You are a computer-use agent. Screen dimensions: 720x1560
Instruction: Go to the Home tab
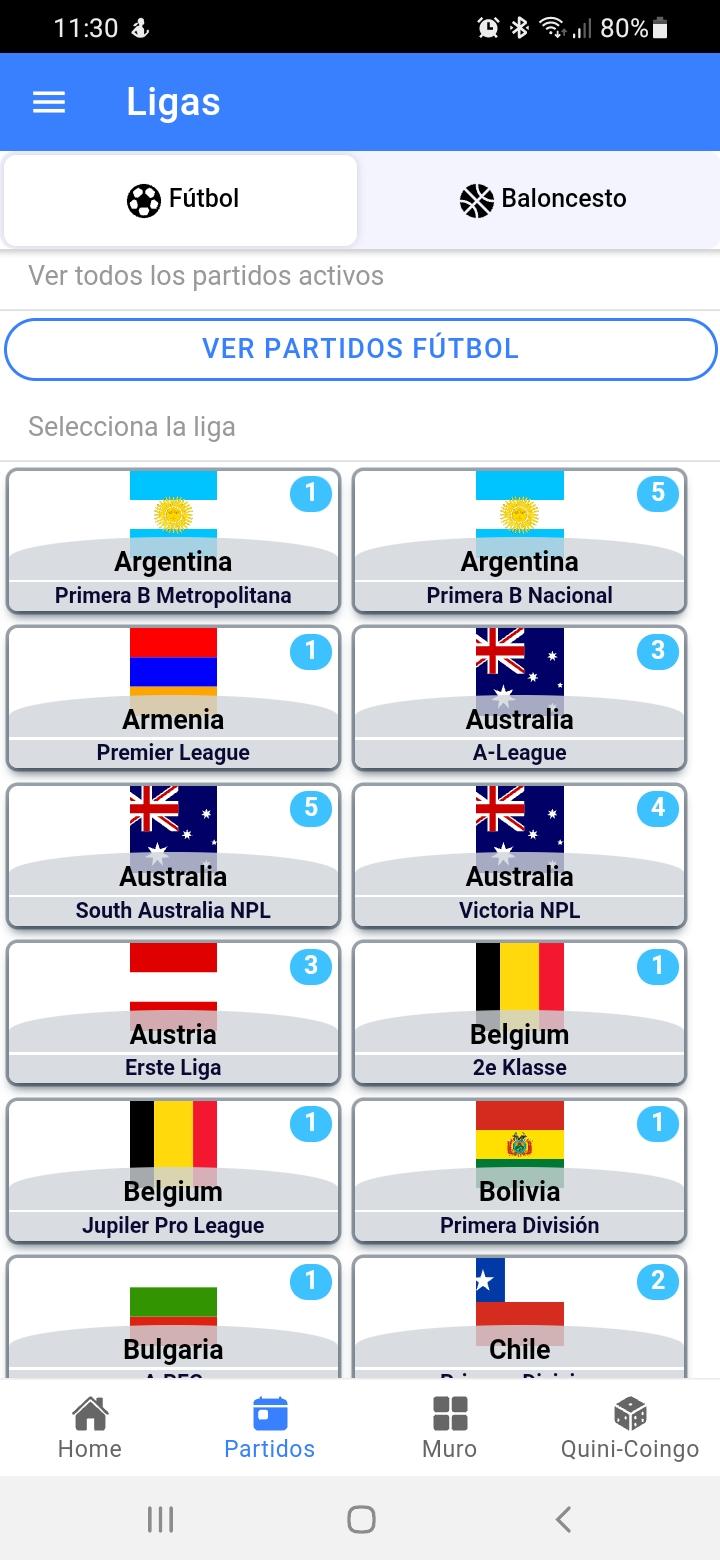90,1428
